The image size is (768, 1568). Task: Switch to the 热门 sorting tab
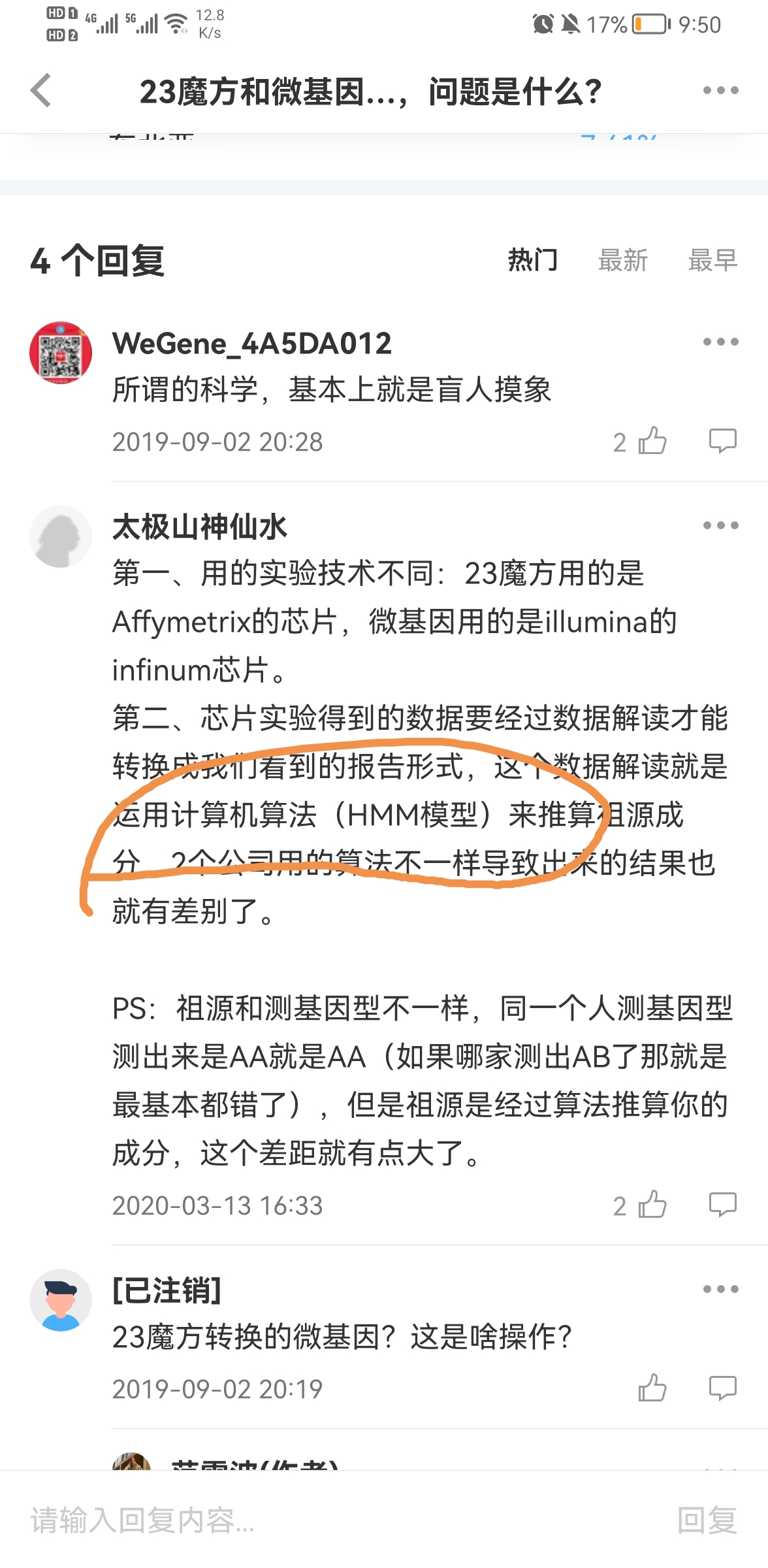click(x=533, y=260)
